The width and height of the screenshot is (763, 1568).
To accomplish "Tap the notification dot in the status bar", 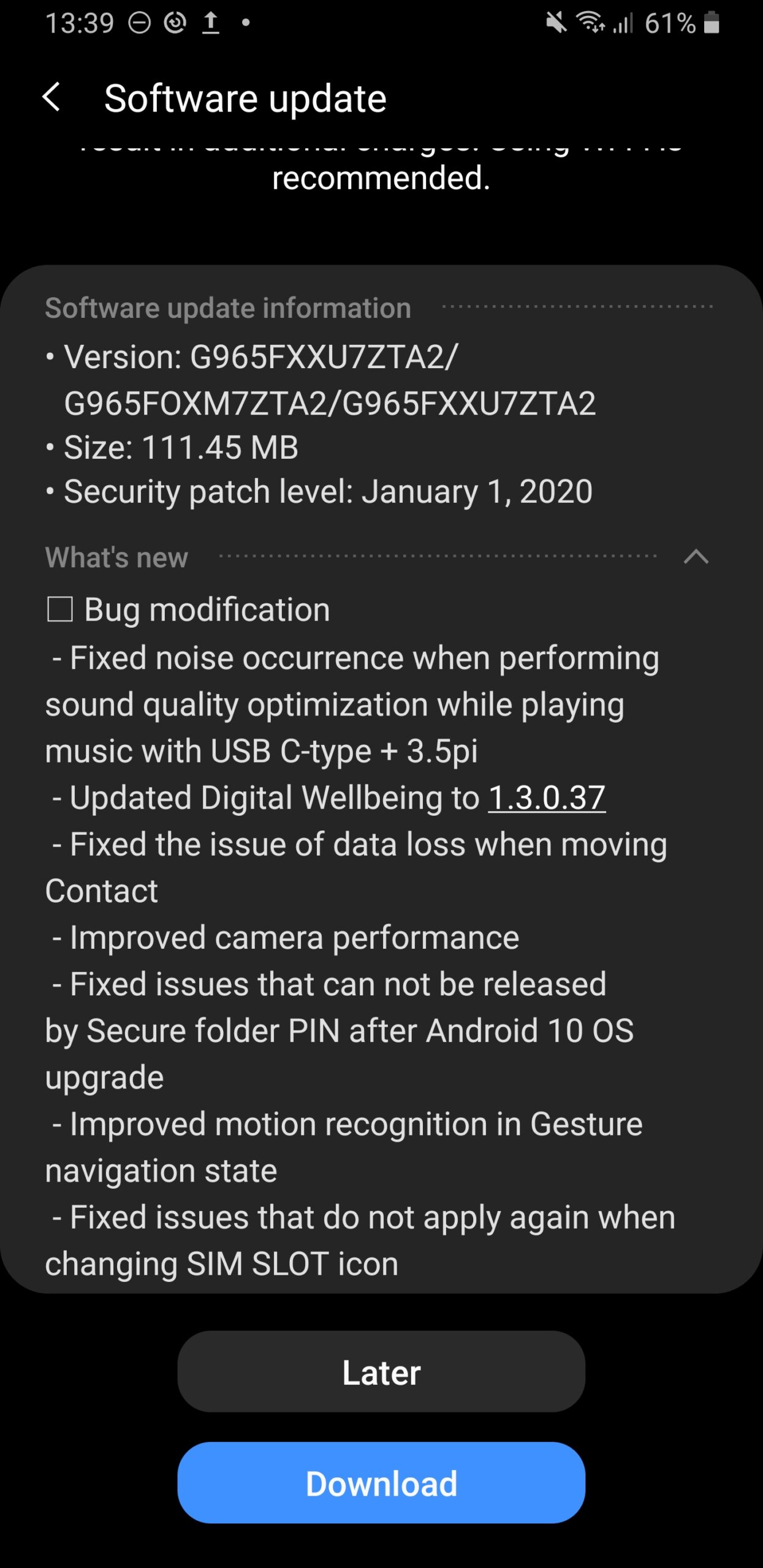I will click(x=245, y=22).
